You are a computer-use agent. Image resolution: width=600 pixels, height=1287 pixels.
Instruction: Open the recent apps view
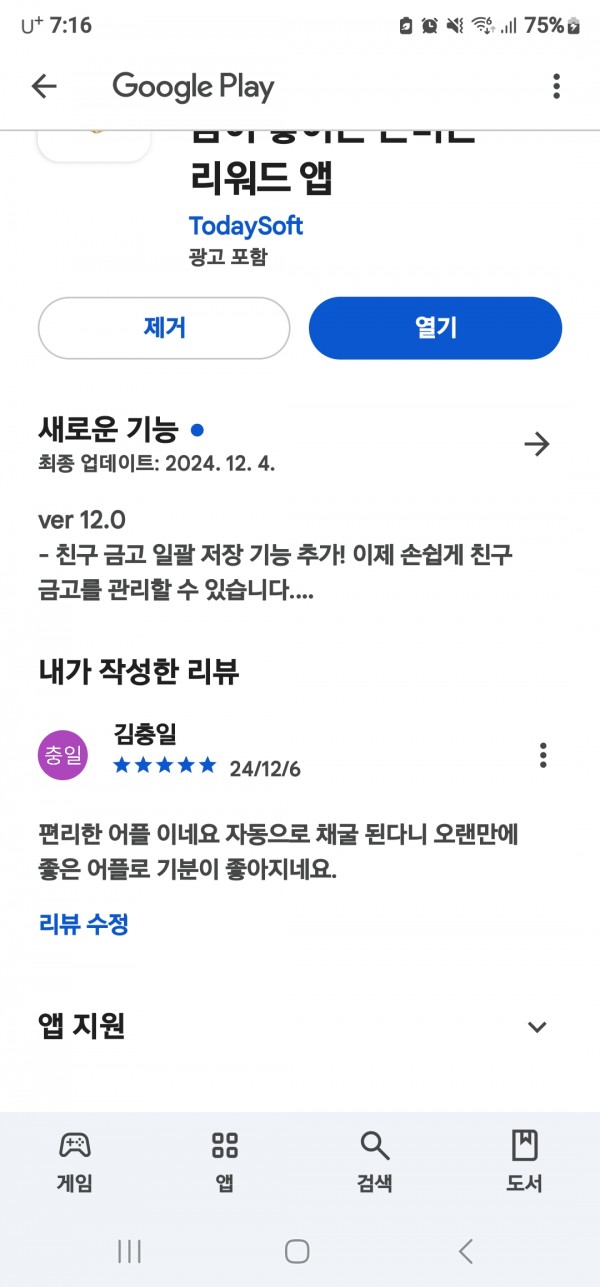(x=130, y=1250)
